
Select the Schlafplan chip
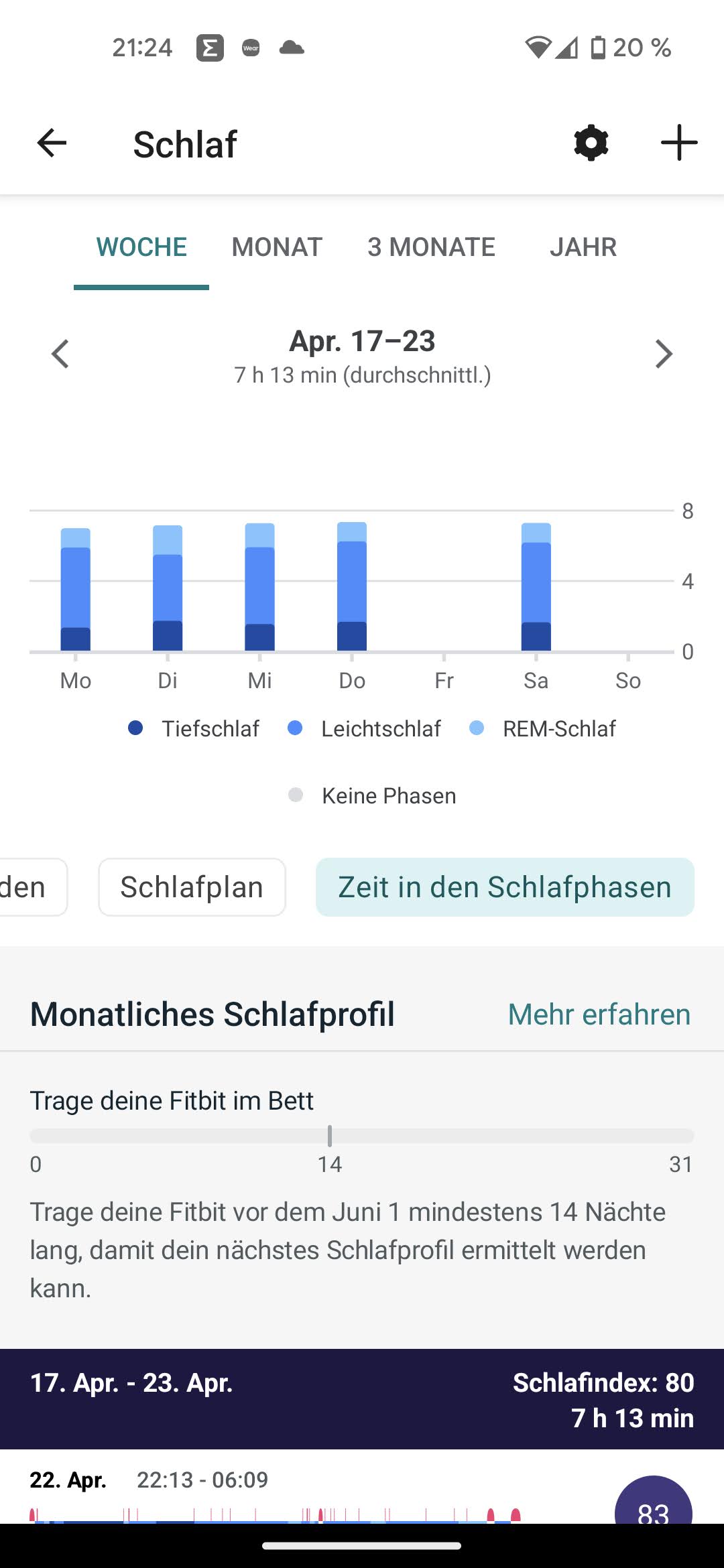pyautogui.click(x=192, y=887)
